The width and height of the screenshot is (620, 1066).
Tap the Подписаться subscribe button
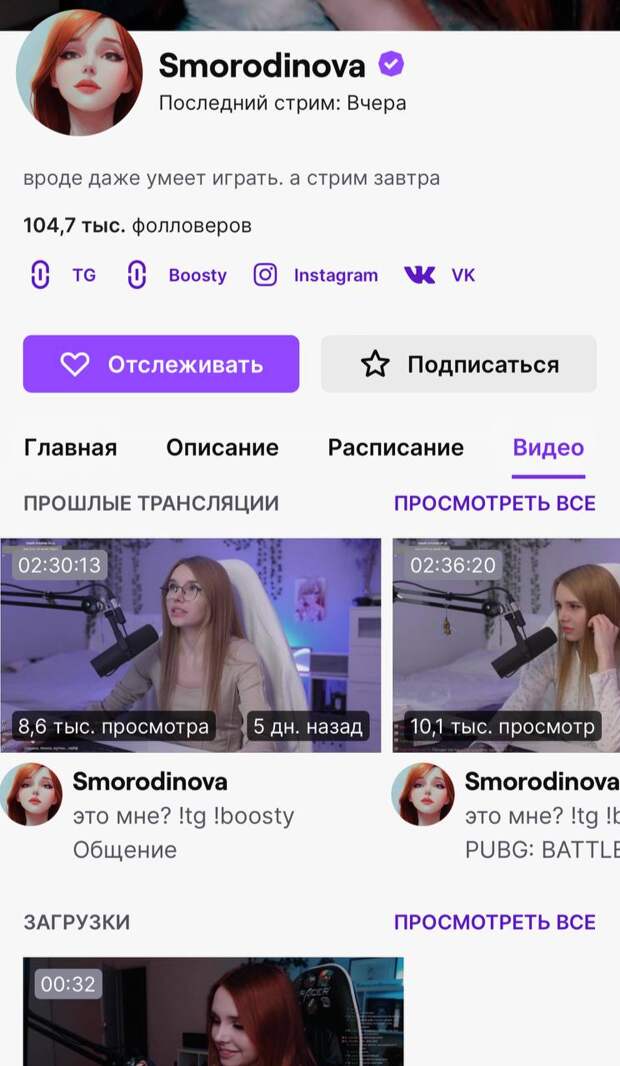coord(458,364)
